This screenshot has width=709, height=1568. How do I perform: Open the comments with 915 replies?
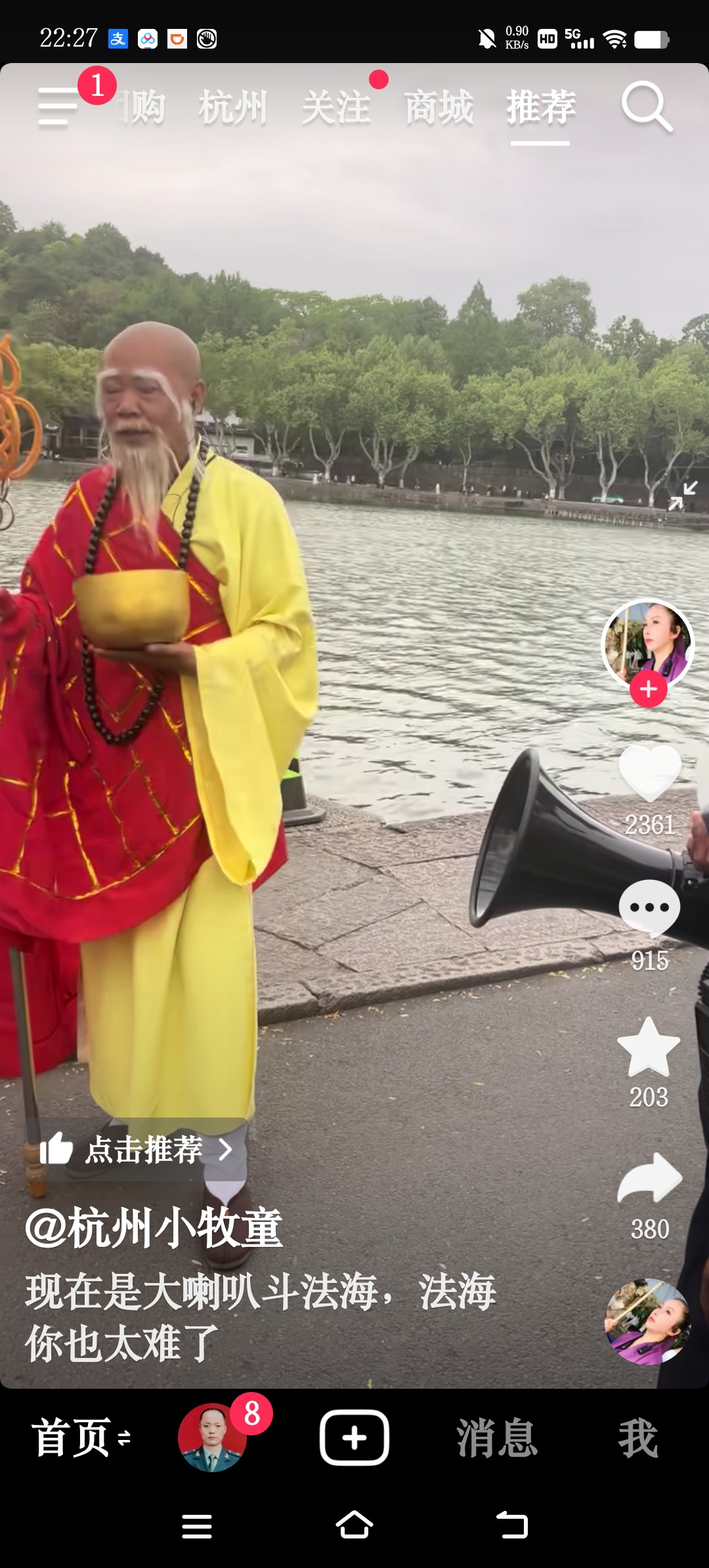point(649,909)
